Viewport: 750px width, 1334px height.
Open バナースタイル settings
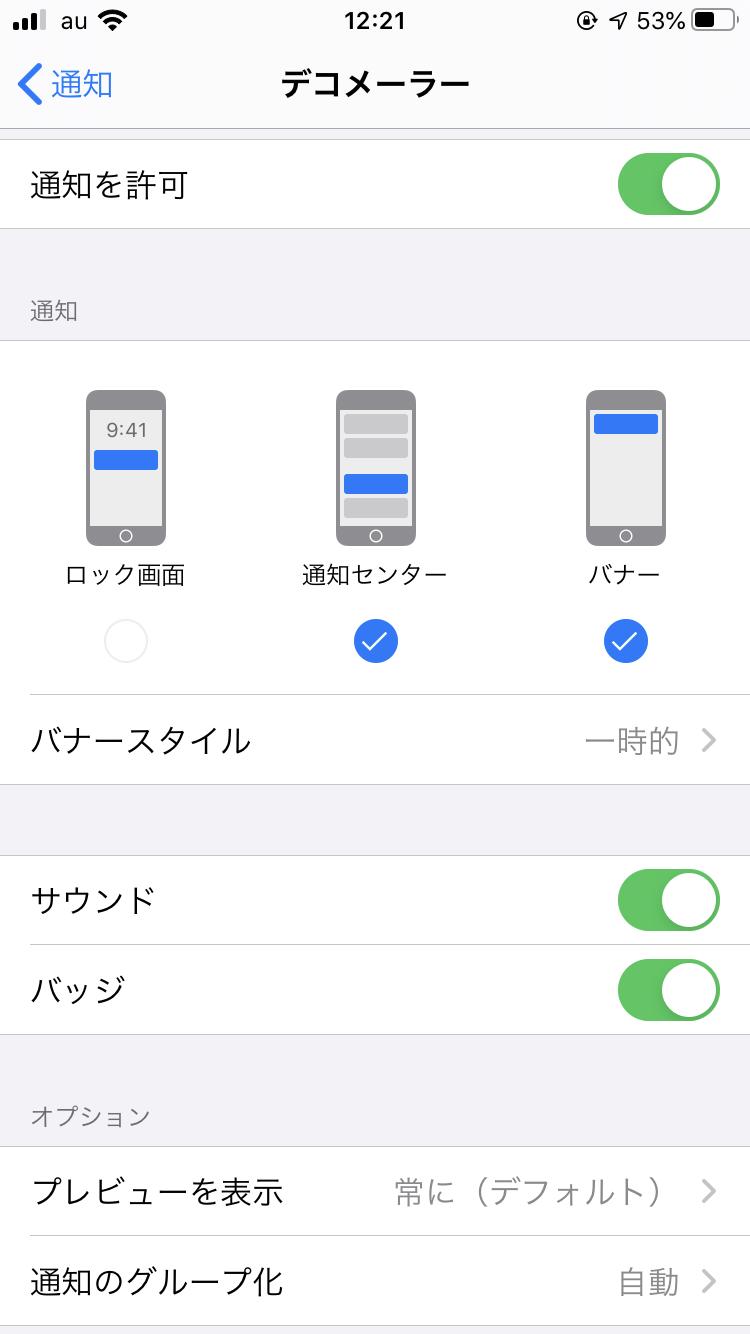click(x=375, y=740)
